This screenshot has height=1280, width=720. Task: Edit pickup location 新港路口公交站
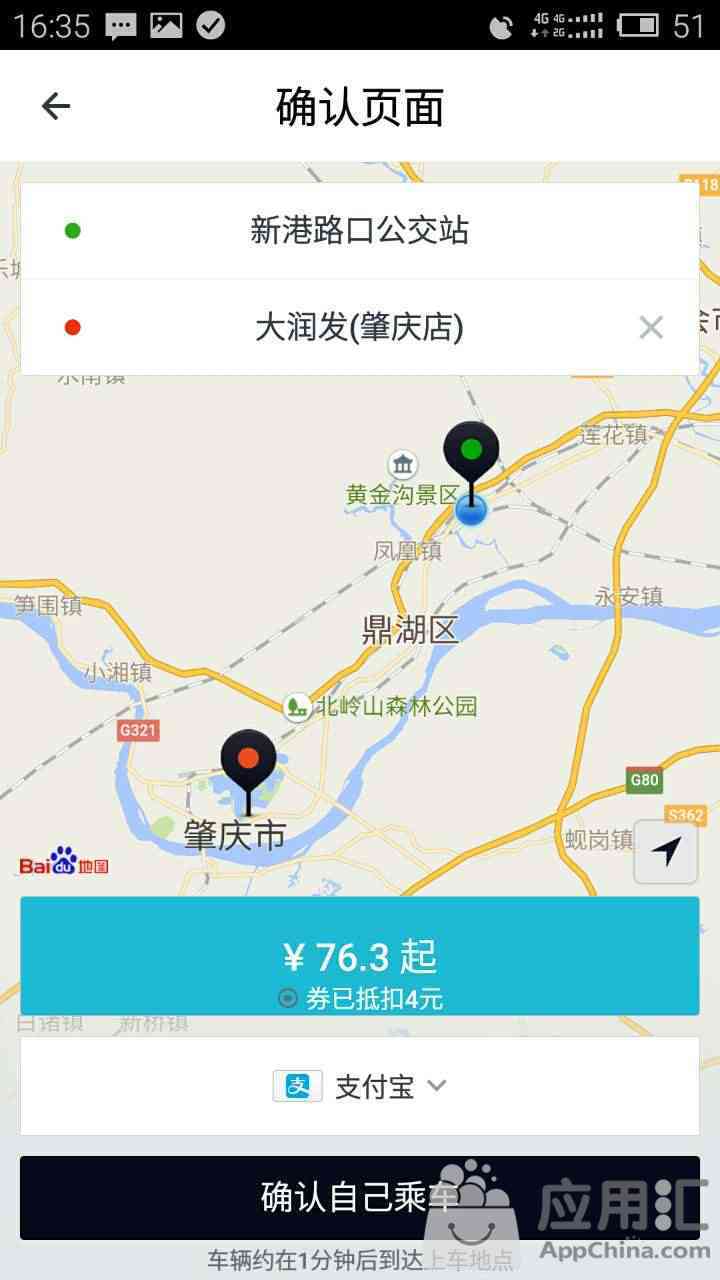coord(359,231)
